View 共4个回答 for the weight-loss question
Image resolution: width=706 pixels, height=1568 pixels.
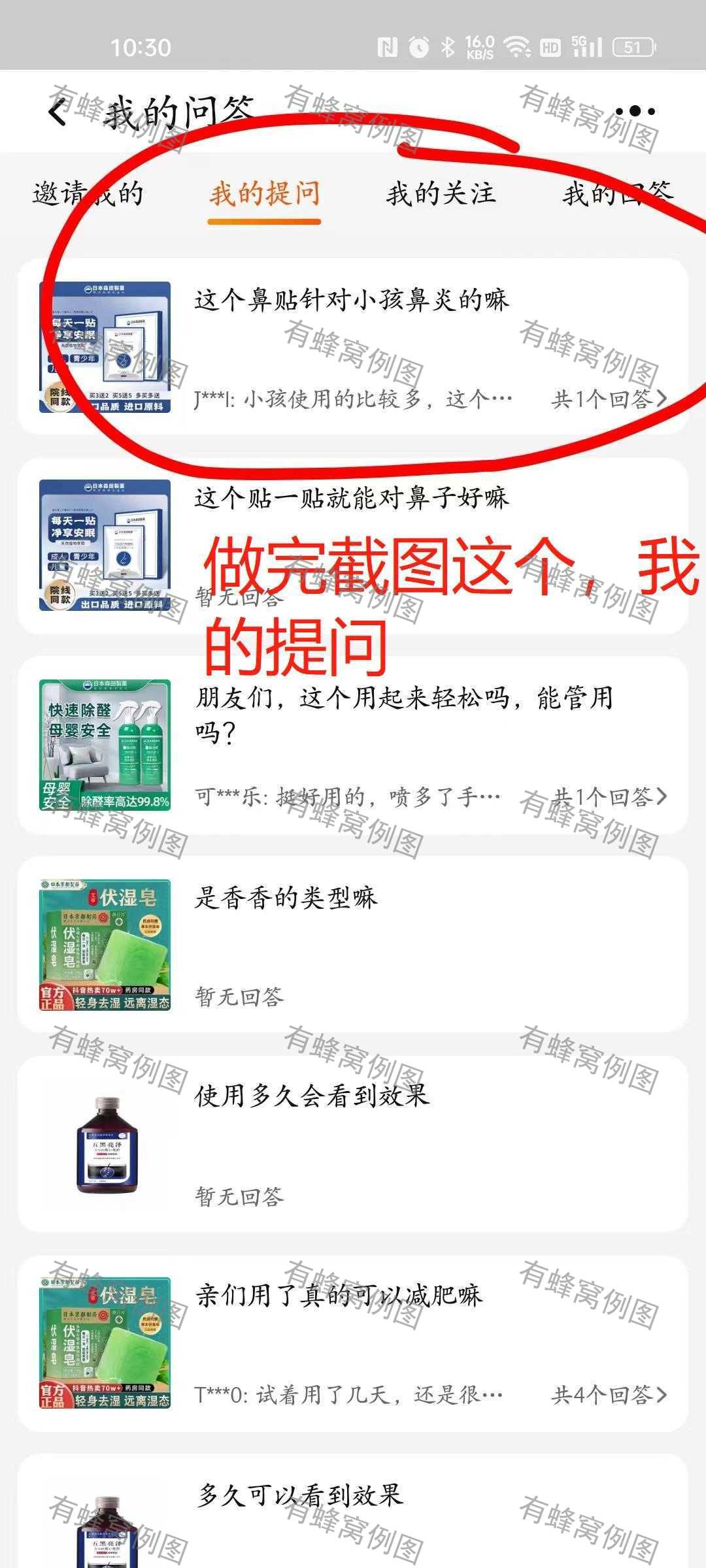tap(609, 1395)
